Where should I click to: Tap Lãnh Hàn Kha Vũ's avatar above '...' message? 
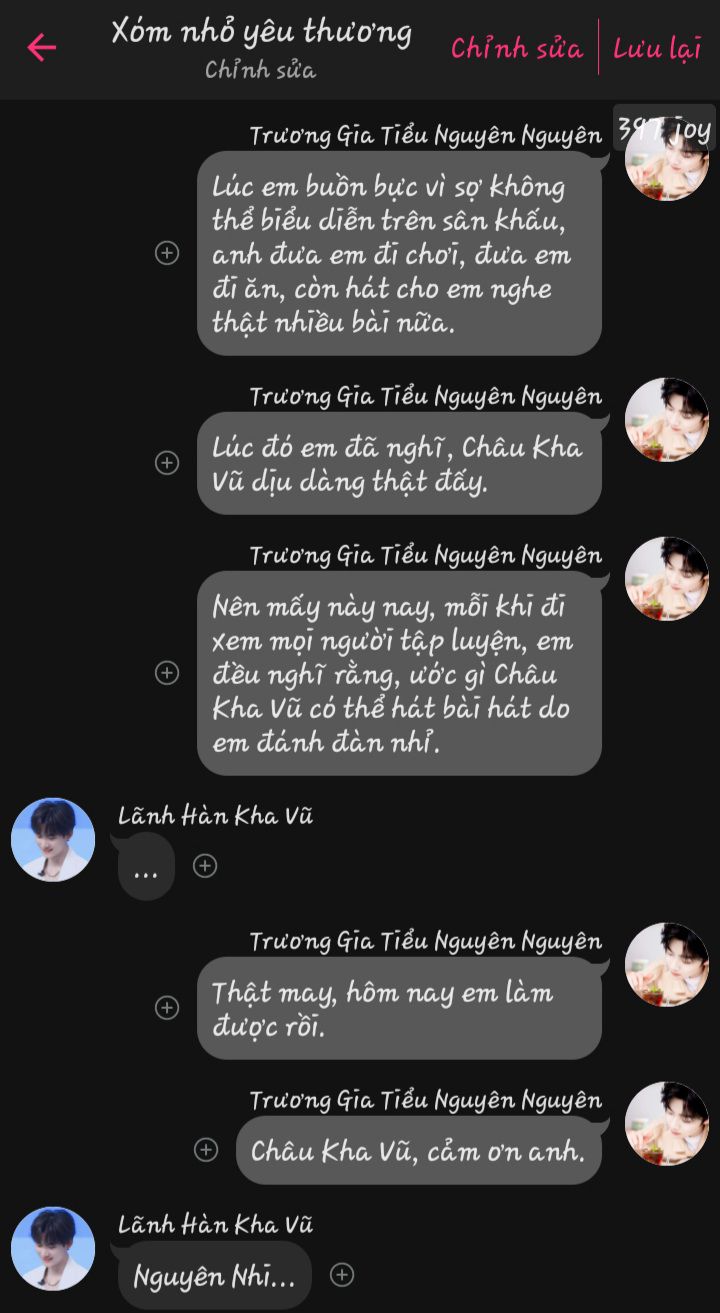pyautogui.click(x=53, y=840)
